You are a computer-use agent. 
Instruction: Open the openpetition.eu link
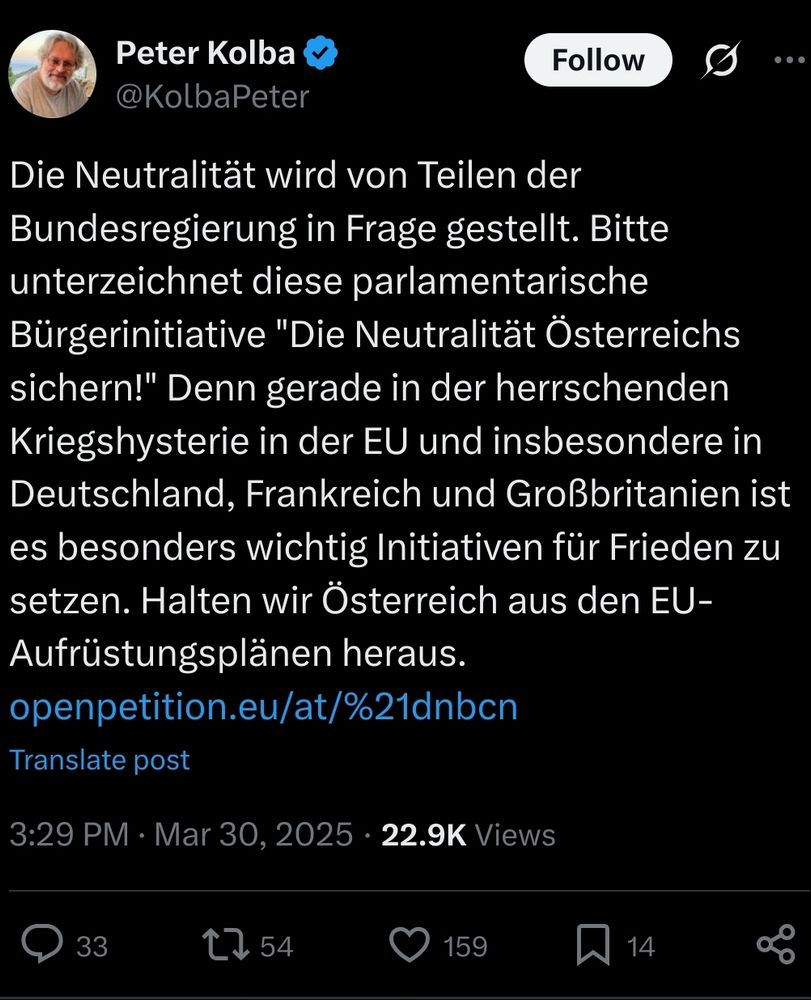(263, 705)
